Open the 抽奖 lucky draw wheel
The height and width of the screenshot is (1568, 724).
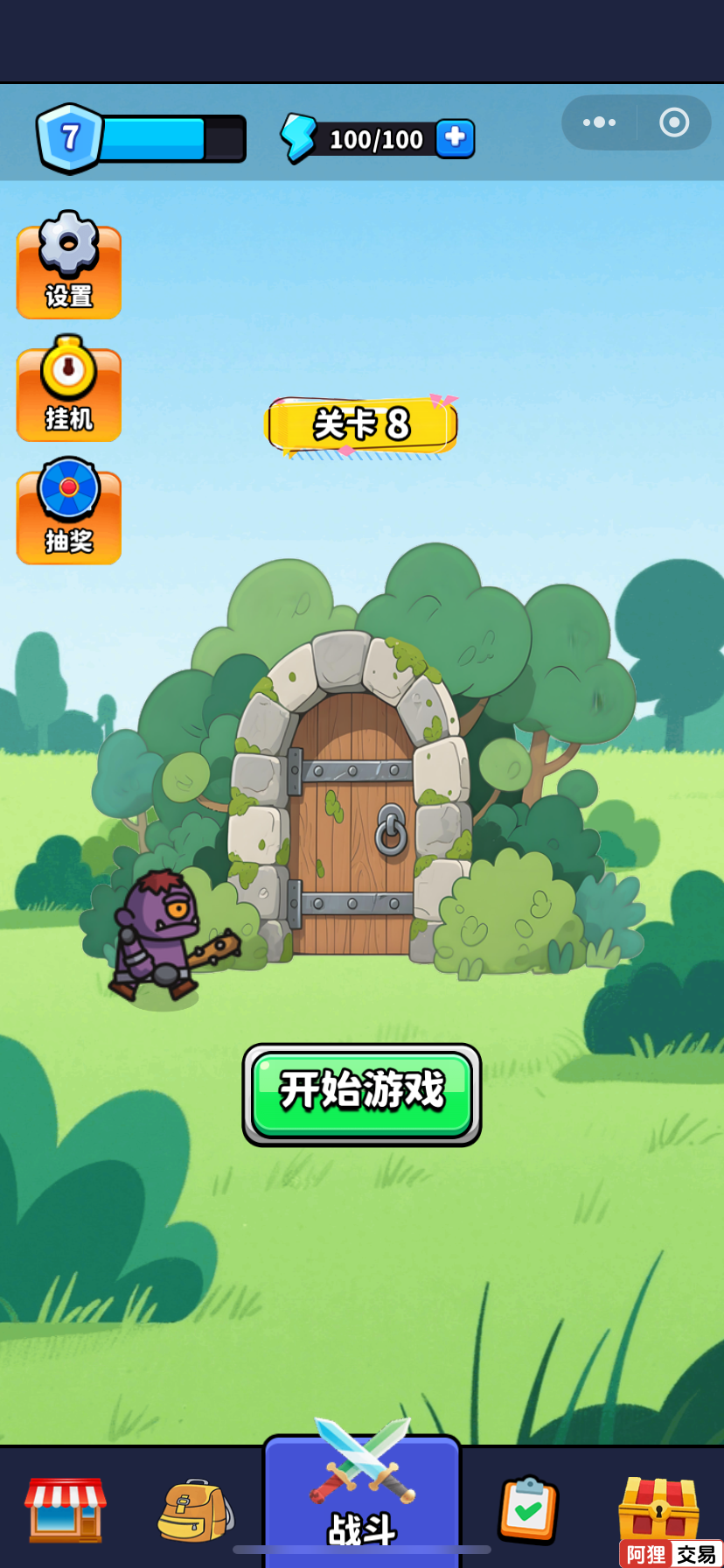pos(68,513)
